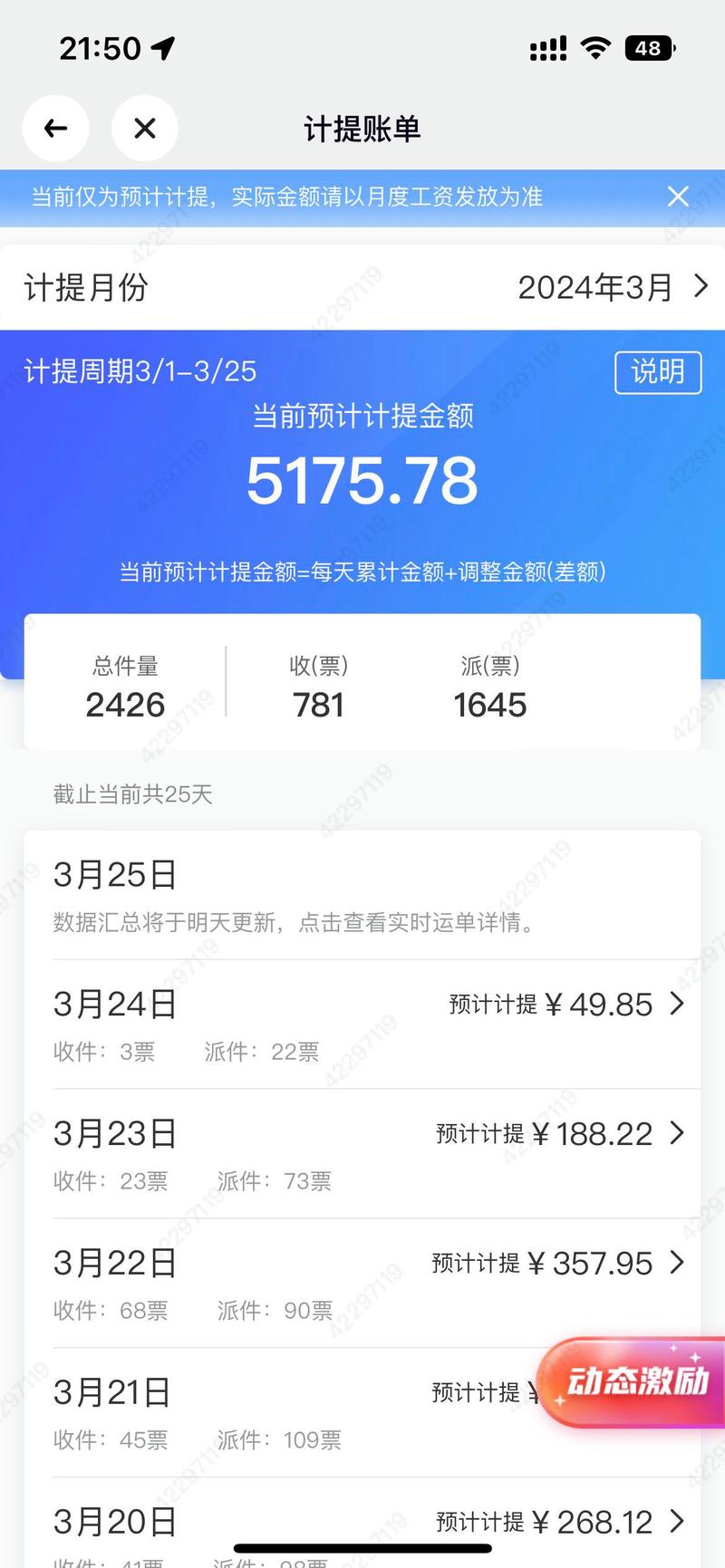Image resolution: width=725 pixels, height=1568 pixels.
Task: Open the 3月23日 commission details
Action: (x=362, y=1154)
